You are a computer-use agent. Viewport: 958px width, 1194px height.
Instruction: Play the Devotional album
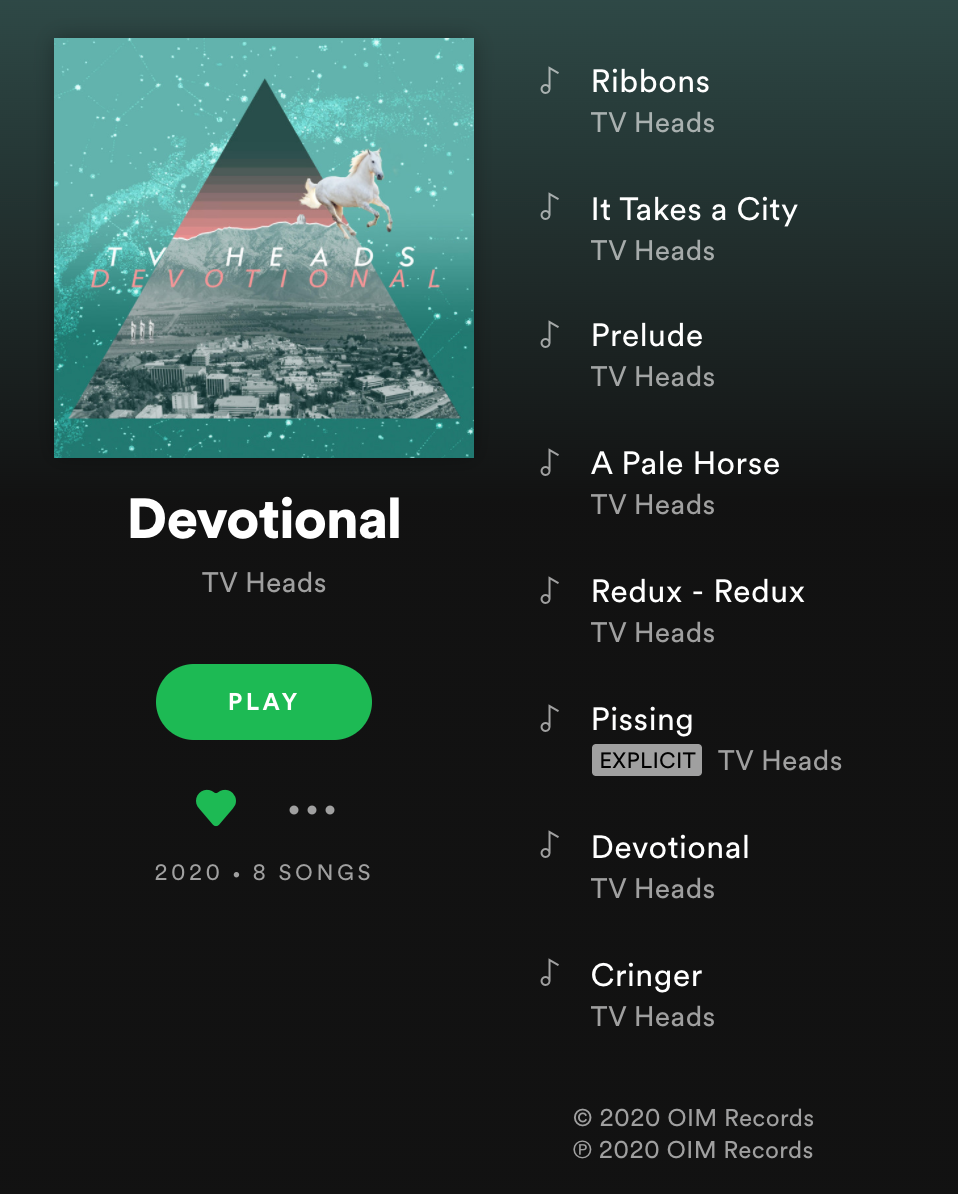tap(263, 702)
